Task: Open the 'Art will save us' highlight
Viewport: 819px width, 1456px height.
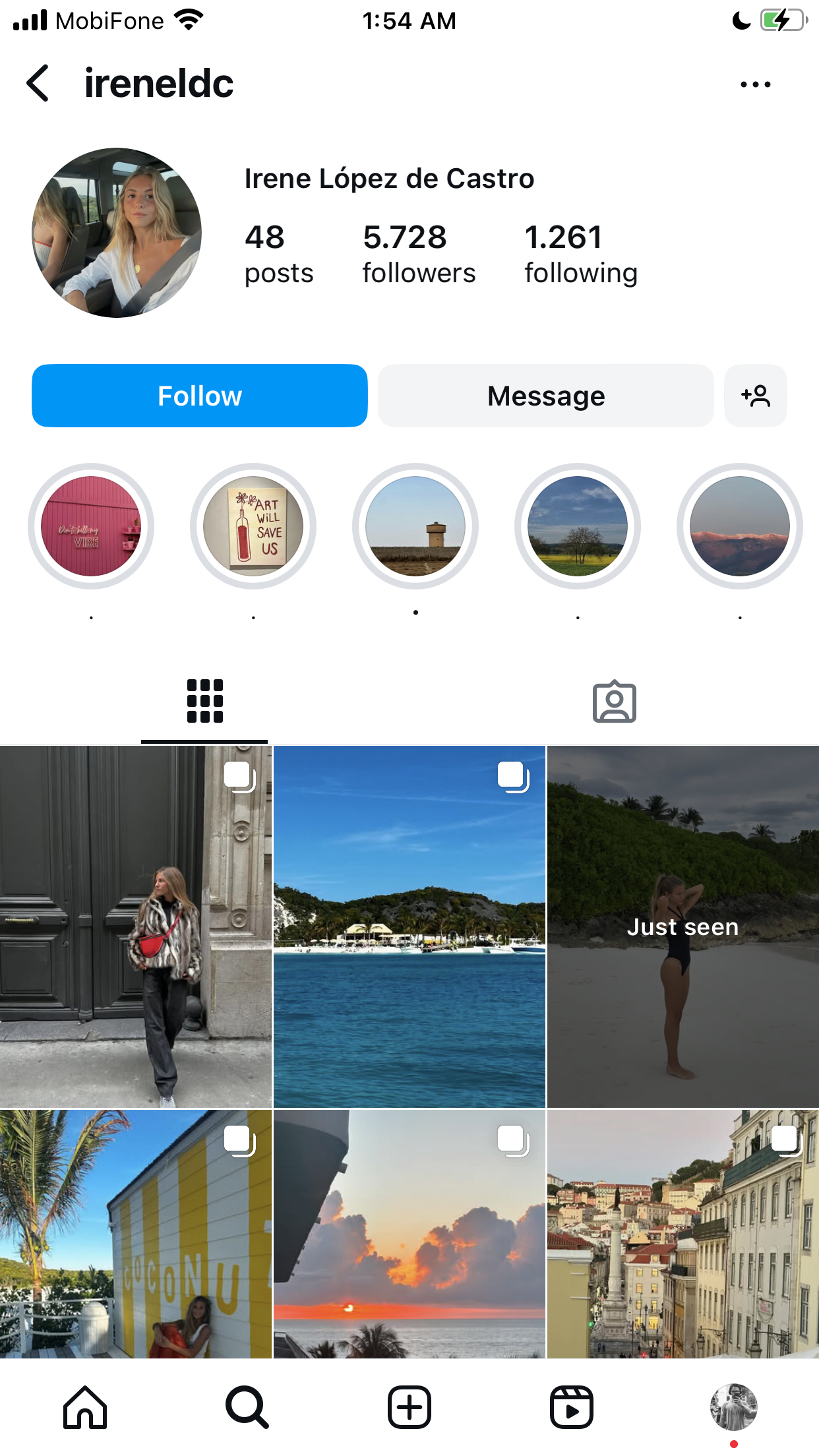Action: click(253, 526)
